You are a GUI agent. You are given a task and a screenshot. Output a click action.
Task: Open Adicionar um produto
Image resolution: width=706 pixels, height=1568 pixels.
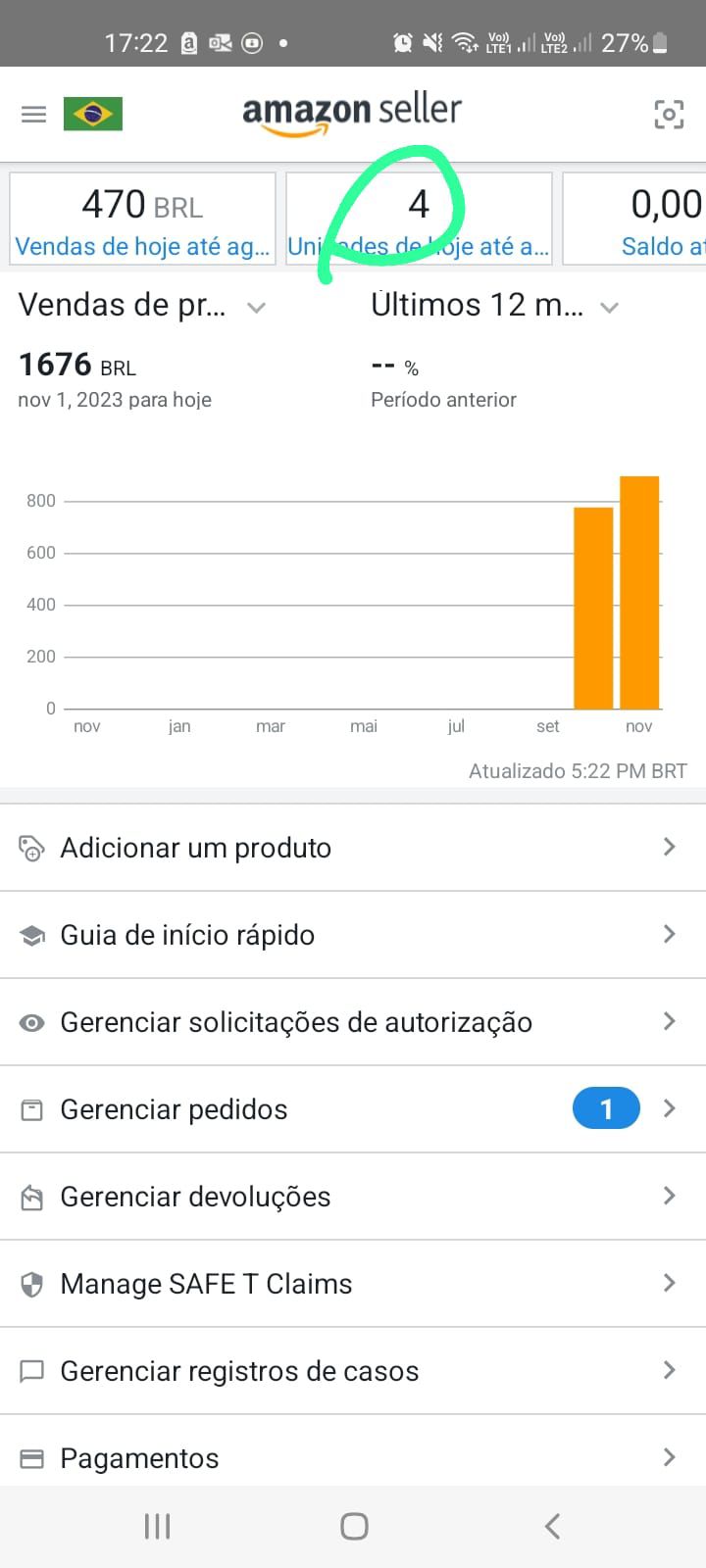pos(353,848)
